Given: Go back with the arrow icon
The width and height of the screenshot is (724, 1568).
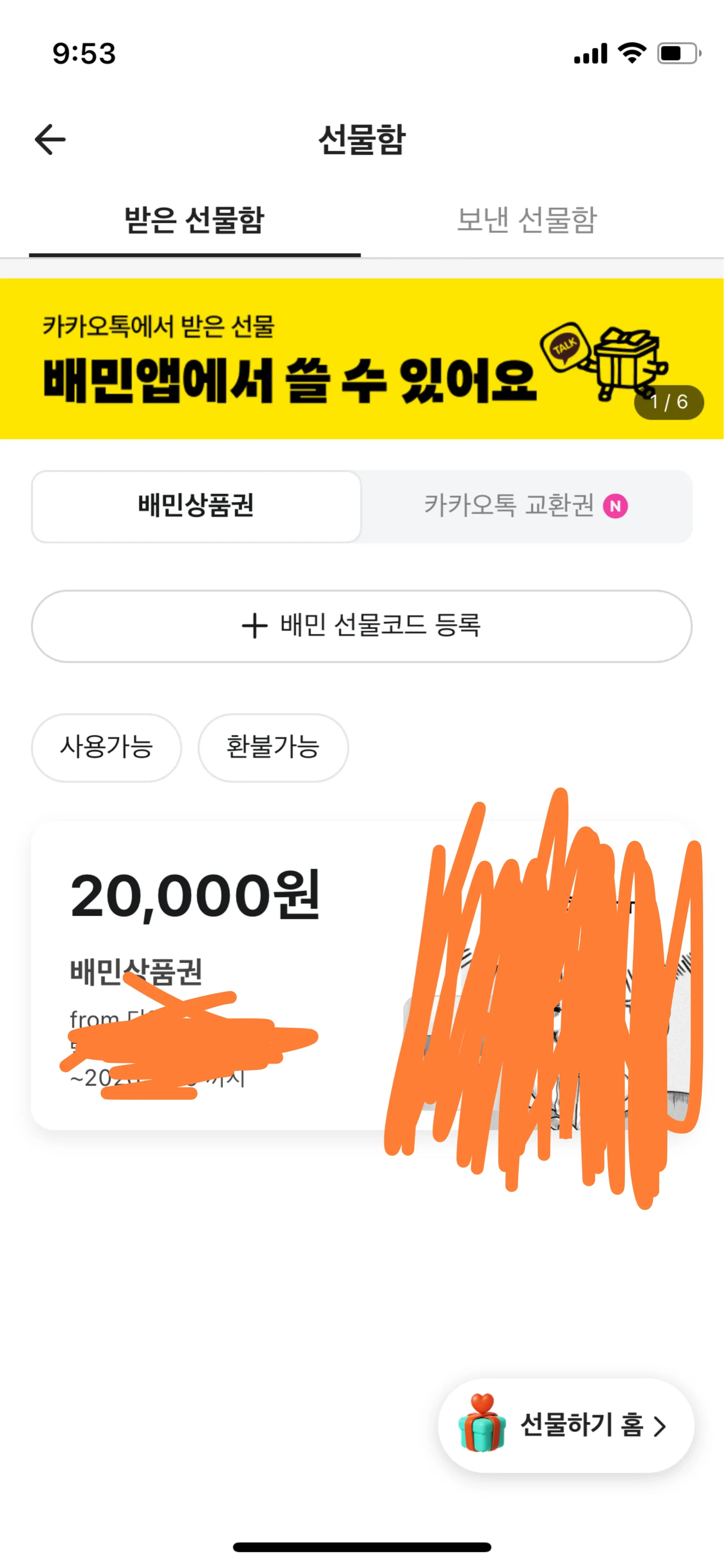Looking at the screenshot, I should tap(50, 139).
